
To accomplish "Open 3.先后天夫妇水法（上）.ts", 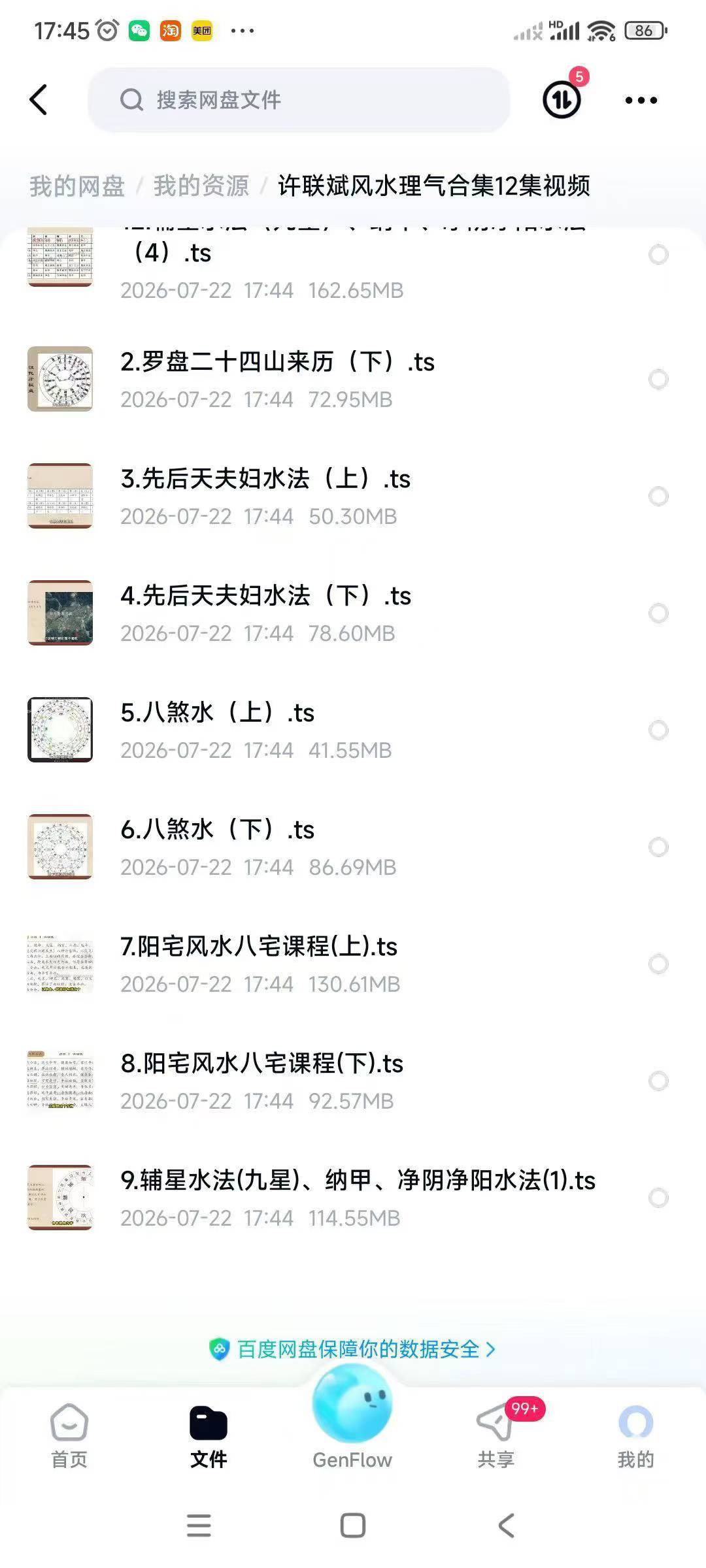I will [353, 496].
